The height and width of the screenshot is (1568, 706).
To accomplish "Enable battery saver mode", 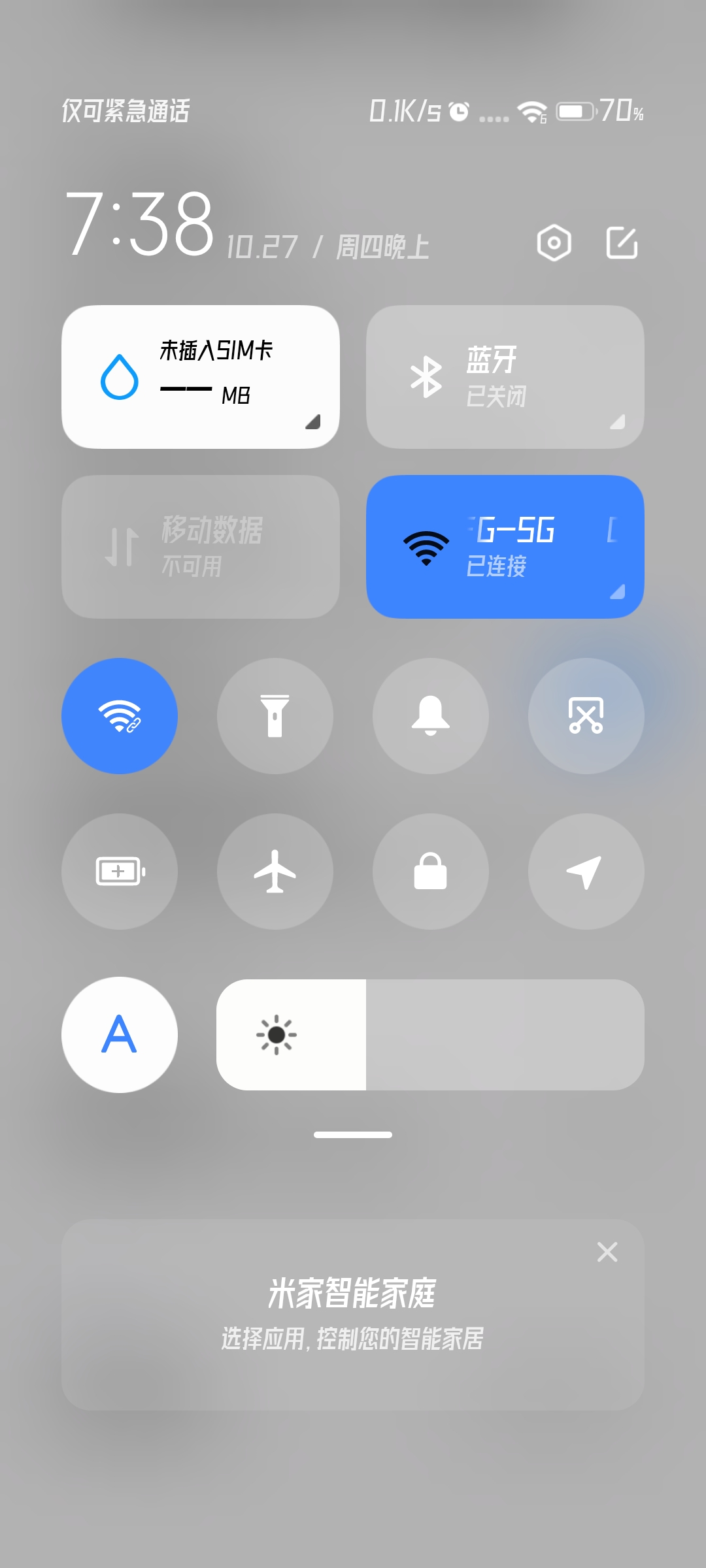I will (x=120, y=872).
